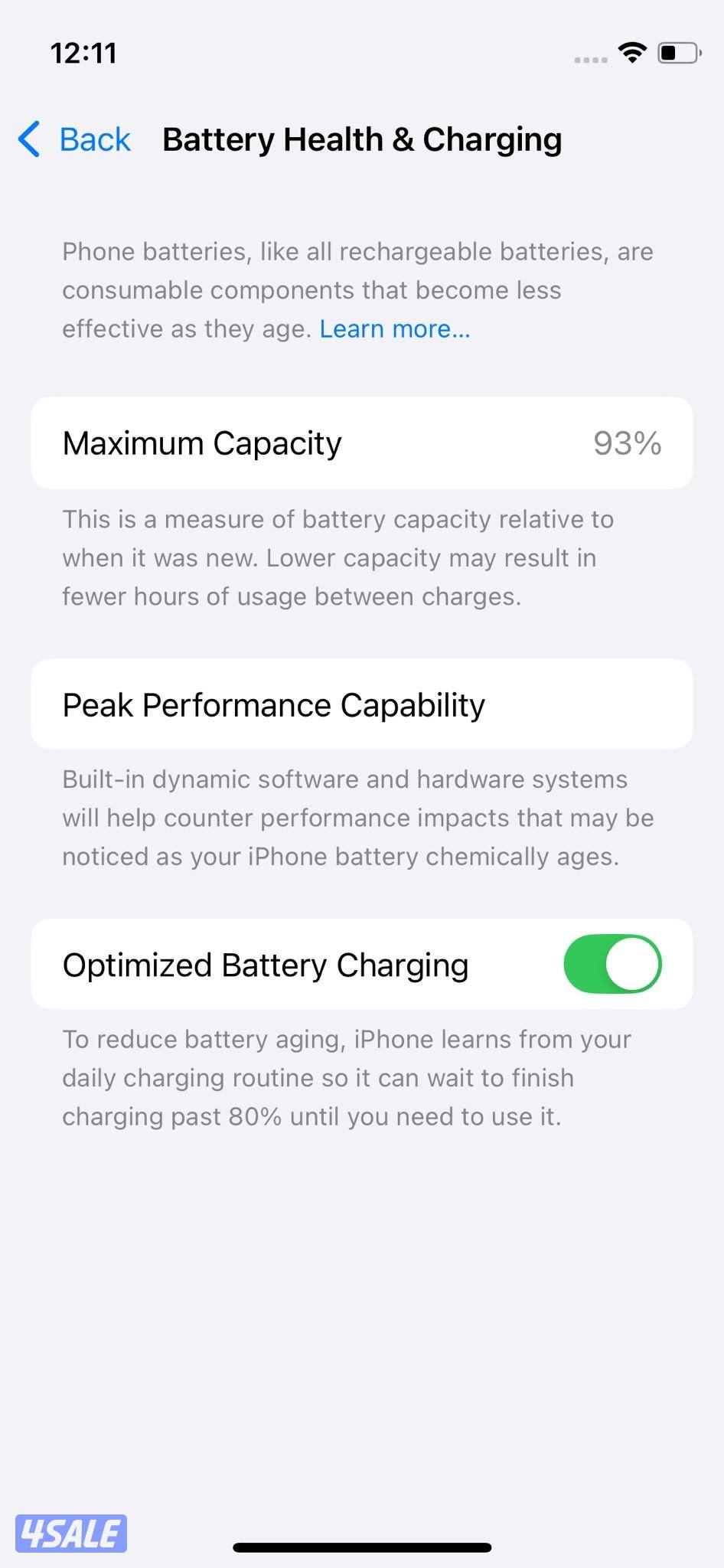724x1568 pixels.
Task: Tap the Battery Health & Charging title bar
Action: pyautogui.click(x=362, y=139)
